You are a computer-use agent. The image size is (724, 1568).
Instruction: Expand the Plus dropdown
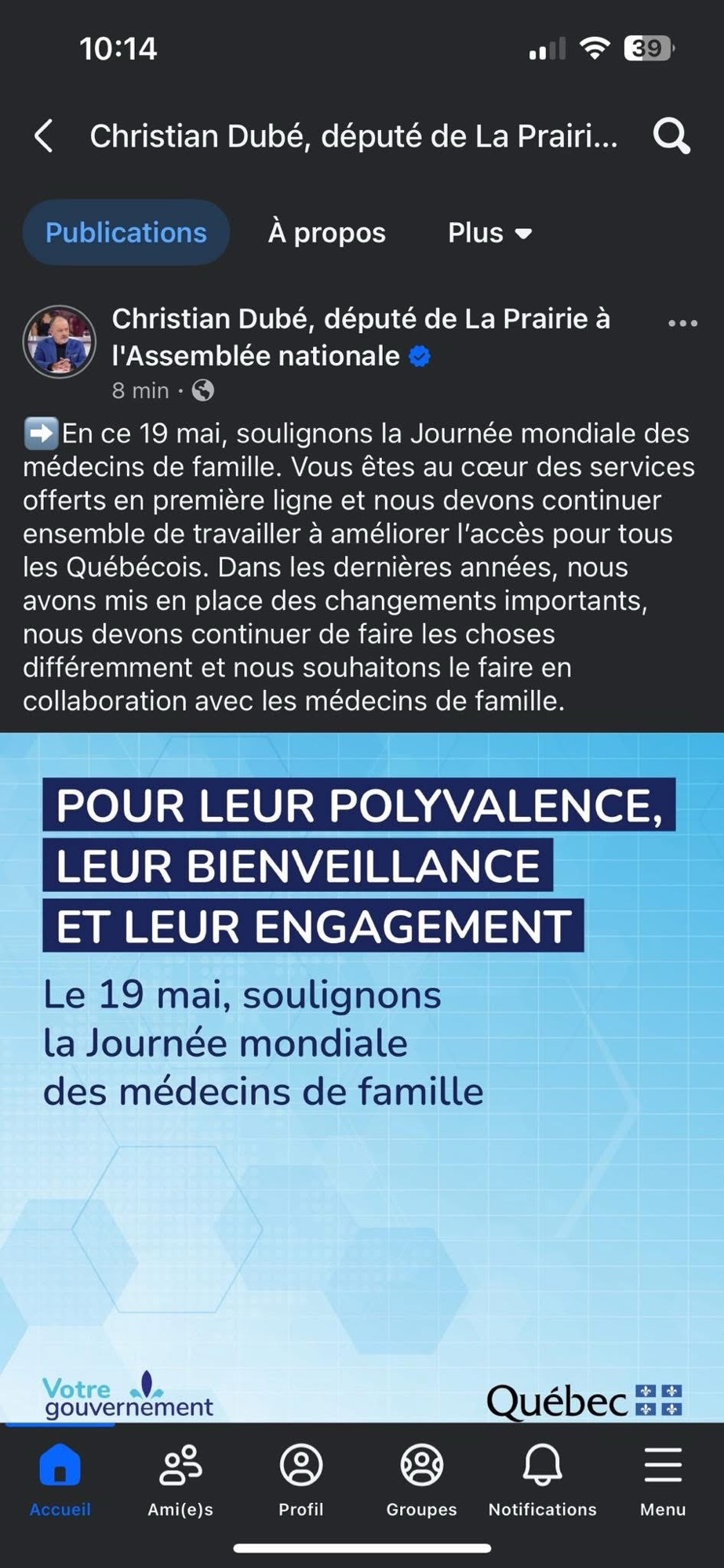tap(490, 233)
